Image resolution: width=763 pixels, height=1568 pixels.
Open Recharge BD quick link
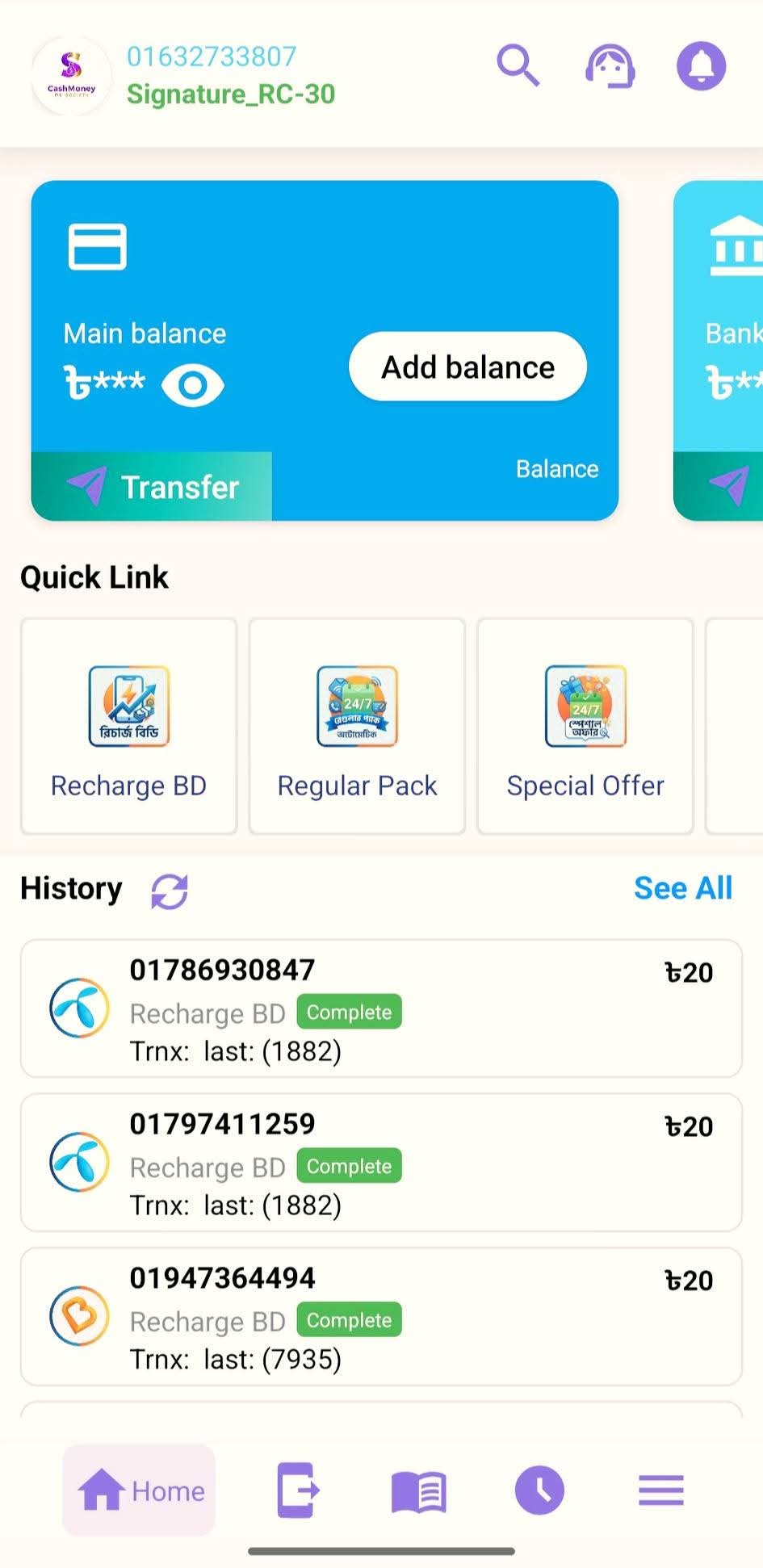click(x=129, y=726)
